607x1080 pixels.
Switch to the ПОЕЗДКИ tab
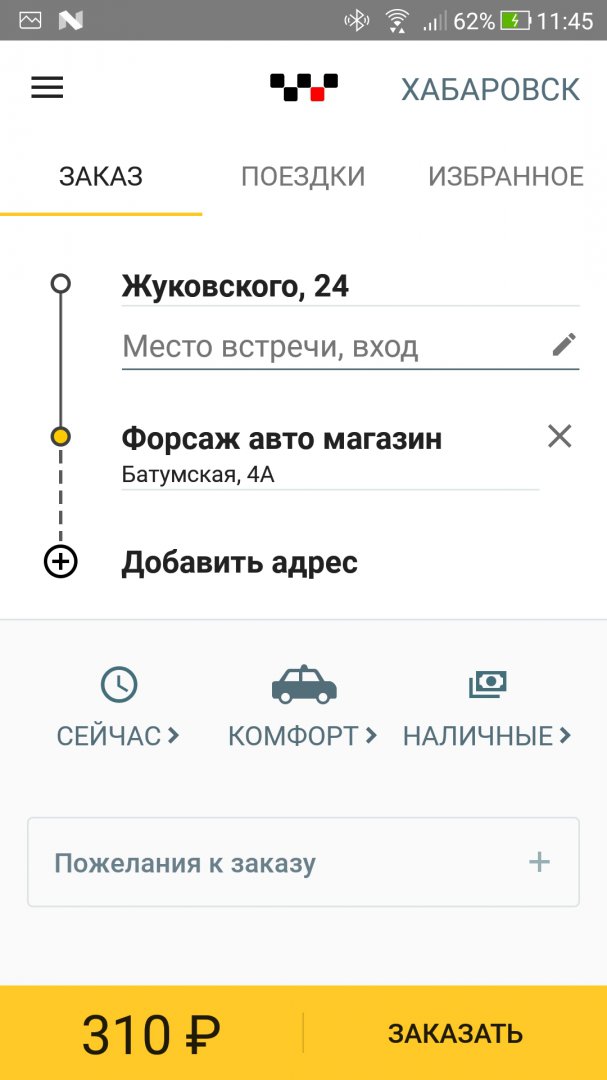(x=303, y=177)
